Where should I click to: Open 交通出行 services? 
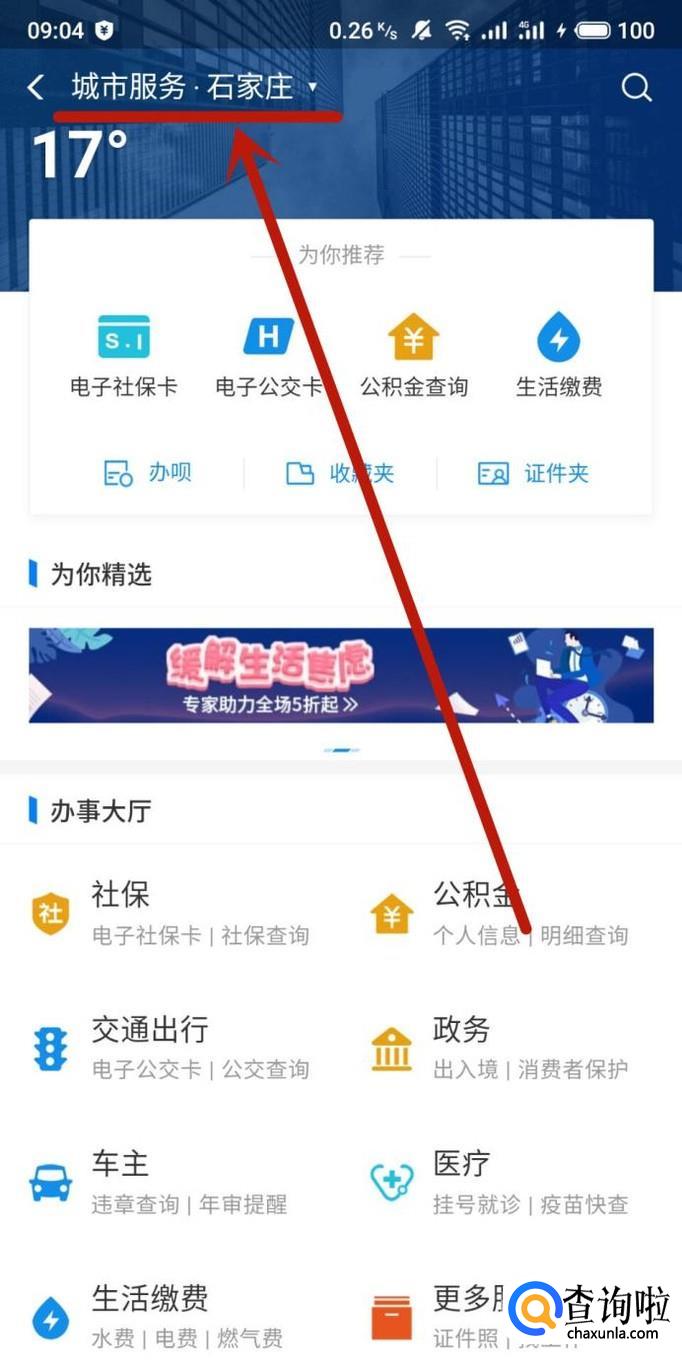tap(170, 1047)
